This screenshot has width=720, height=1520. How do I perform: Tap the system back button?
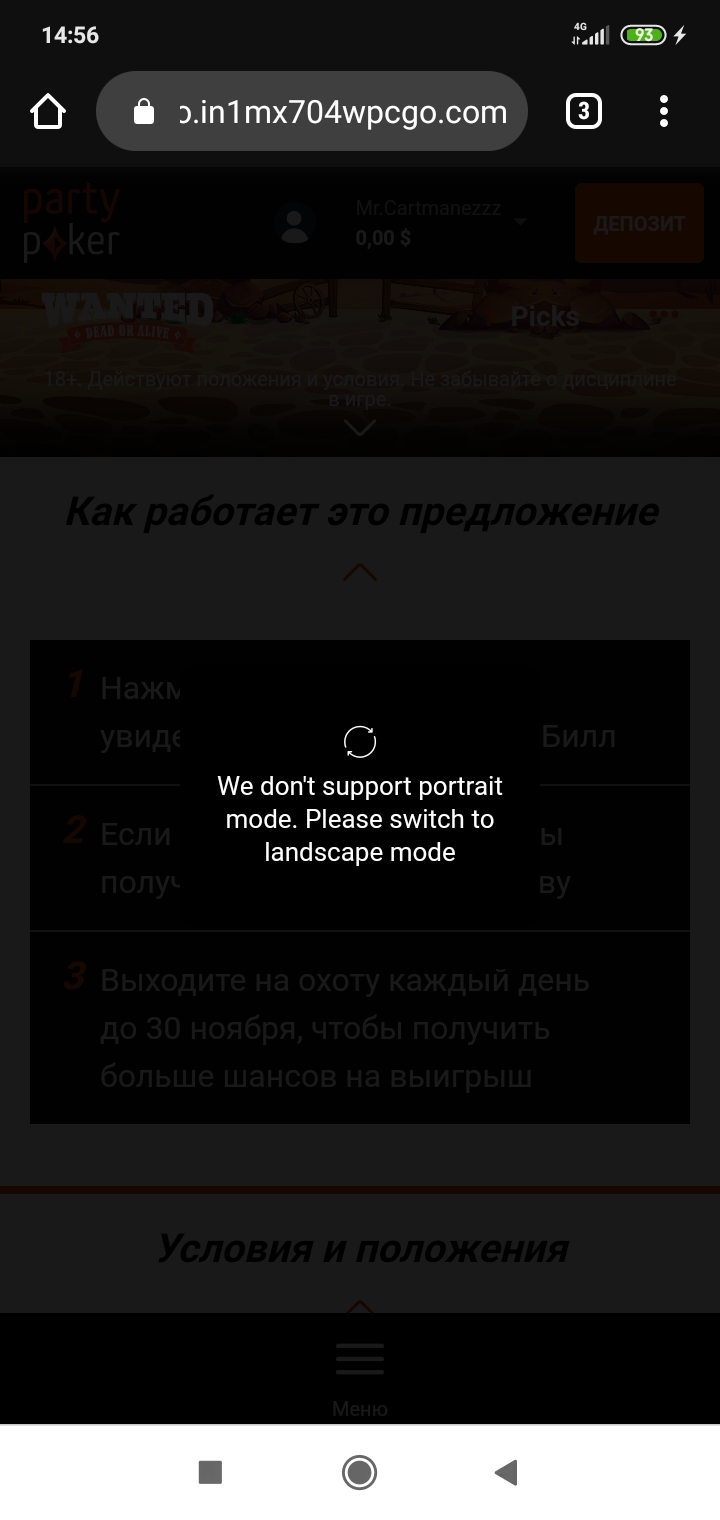(x=506, y=1472)
